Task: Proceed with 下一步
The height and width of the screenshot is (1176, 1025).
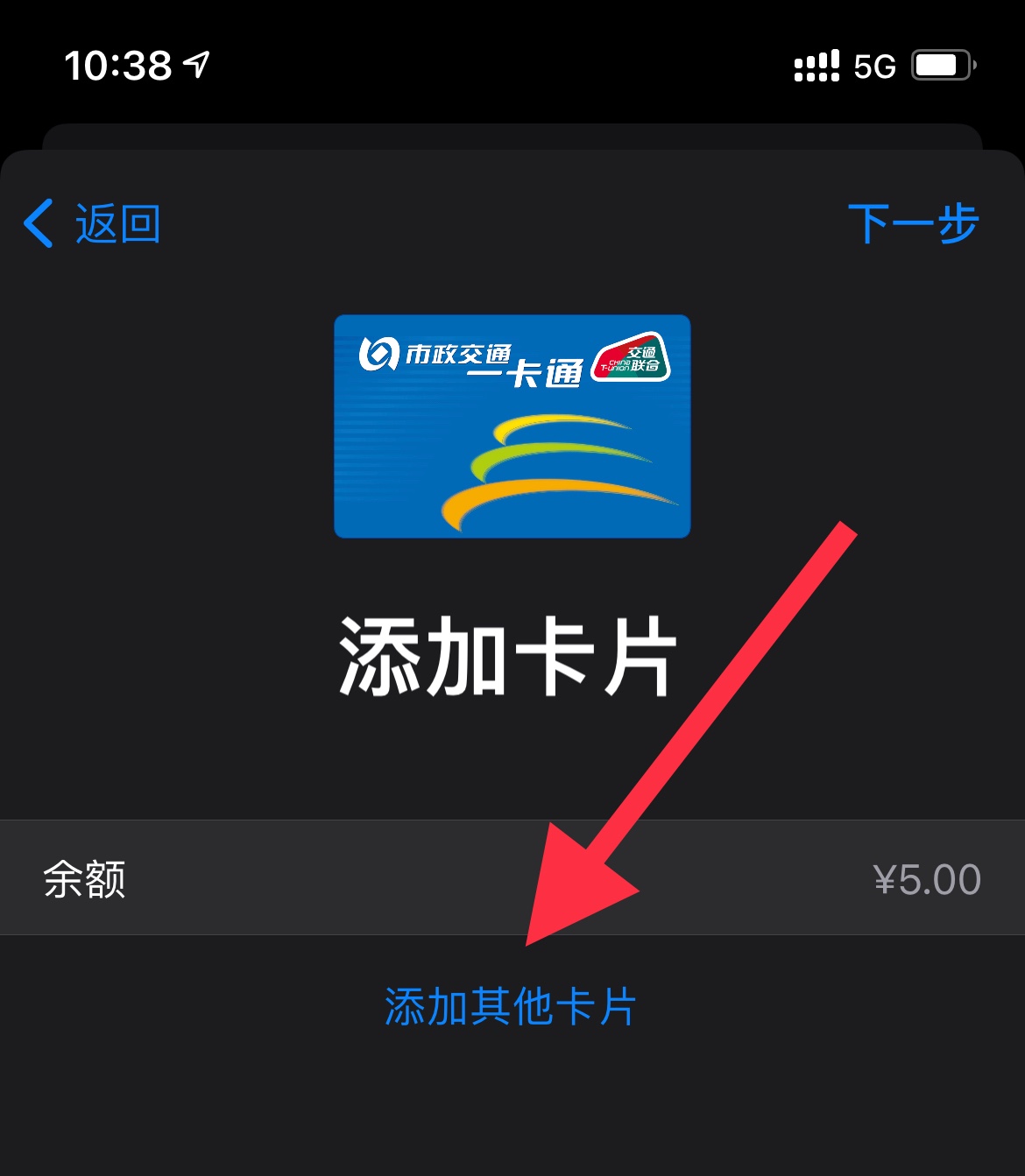Action: point(912,223)
